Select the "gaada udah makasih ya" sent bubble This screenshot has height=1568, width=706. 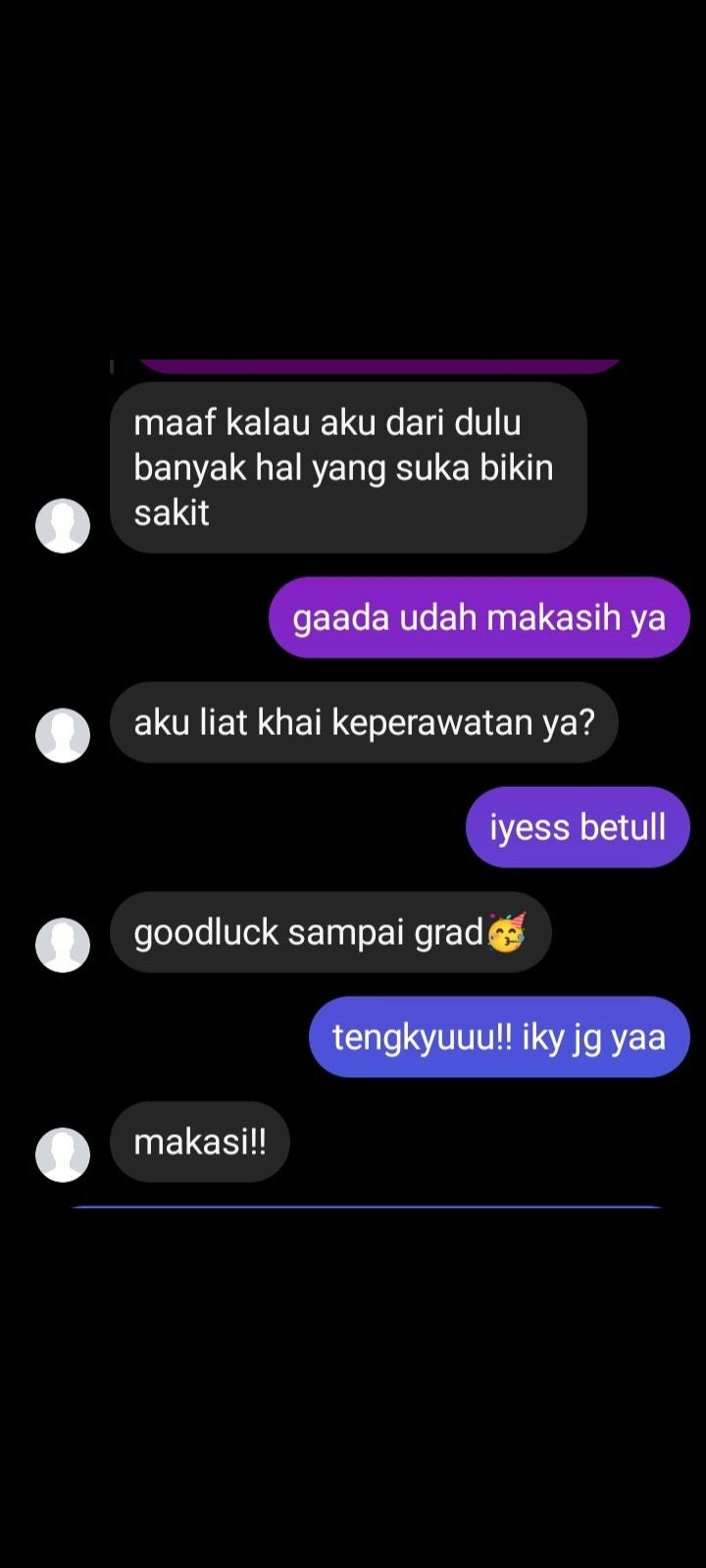(x=479, y=617)
